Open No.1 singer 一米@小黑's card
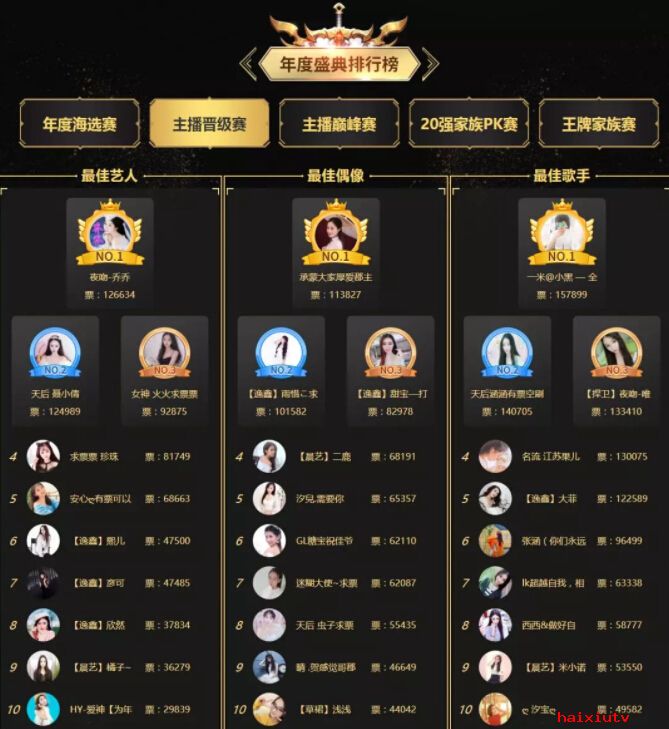 click(562, 250)
